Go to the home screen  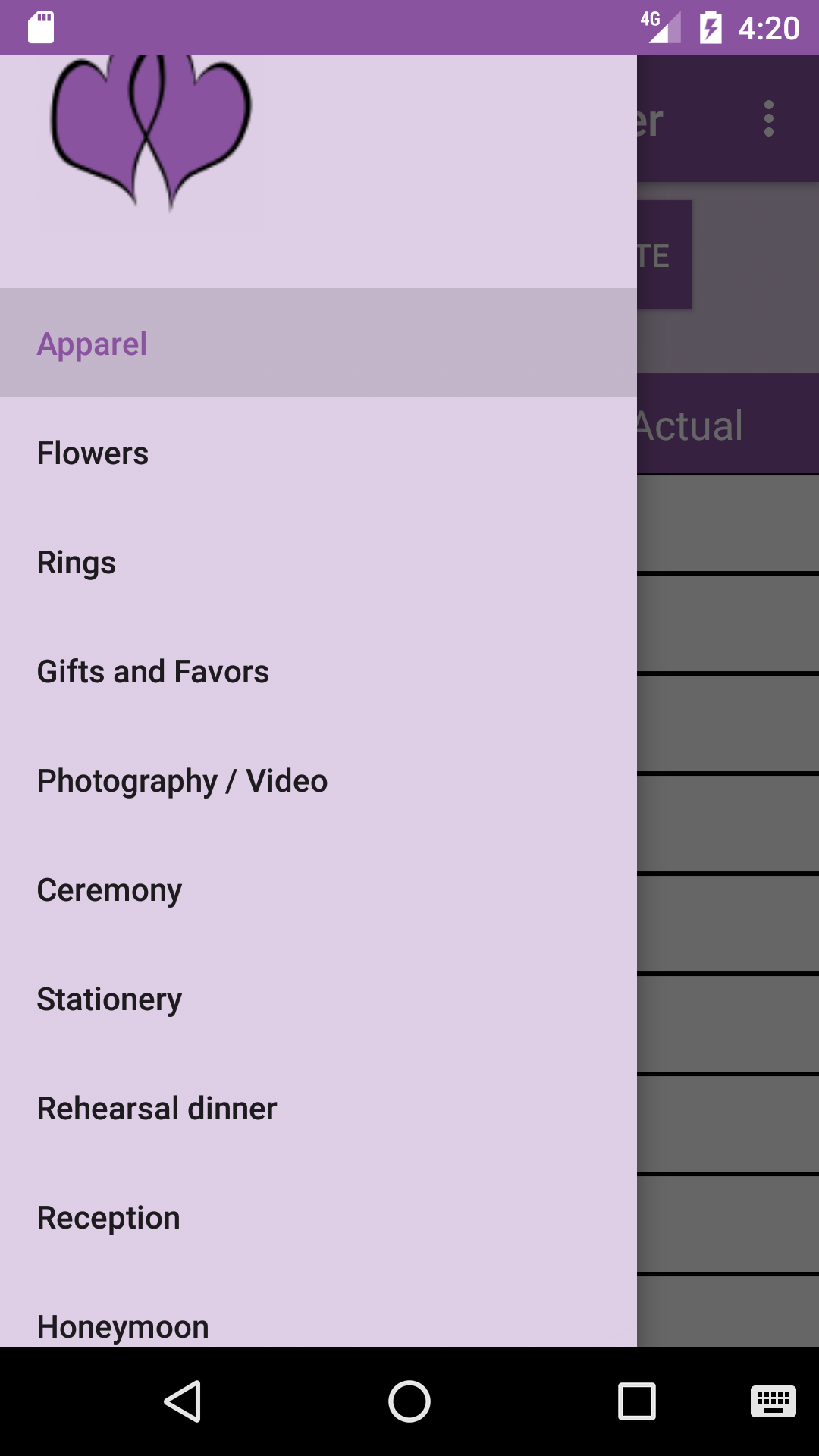coord(409,1401)
